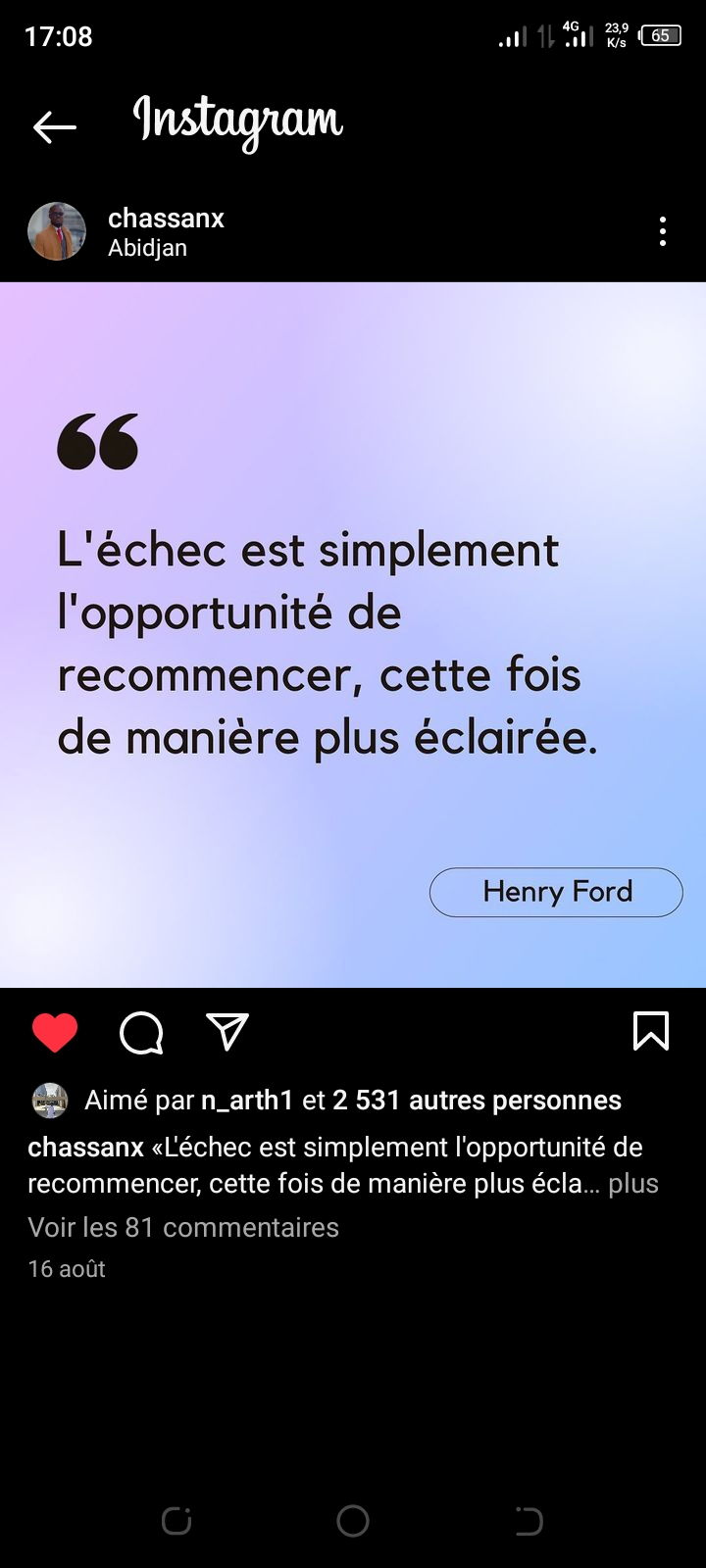Unlike the post with the red heart
Image resolution: width=706 pixels, height=1568 pixels.
[55, 1032]
